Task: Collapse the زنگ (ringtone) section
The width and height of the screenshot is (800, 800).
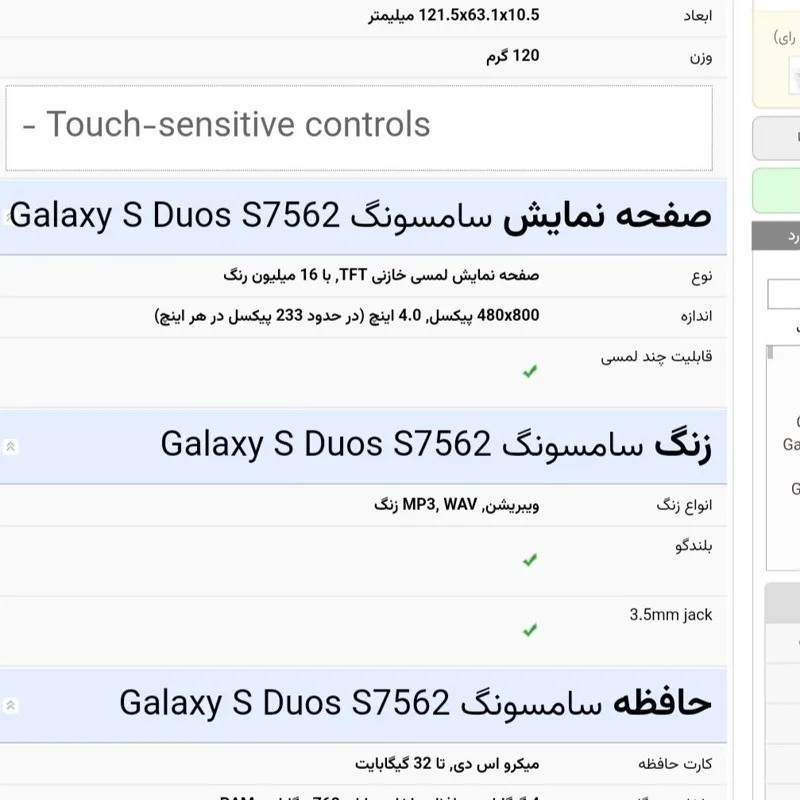Action: pos(10,446)
